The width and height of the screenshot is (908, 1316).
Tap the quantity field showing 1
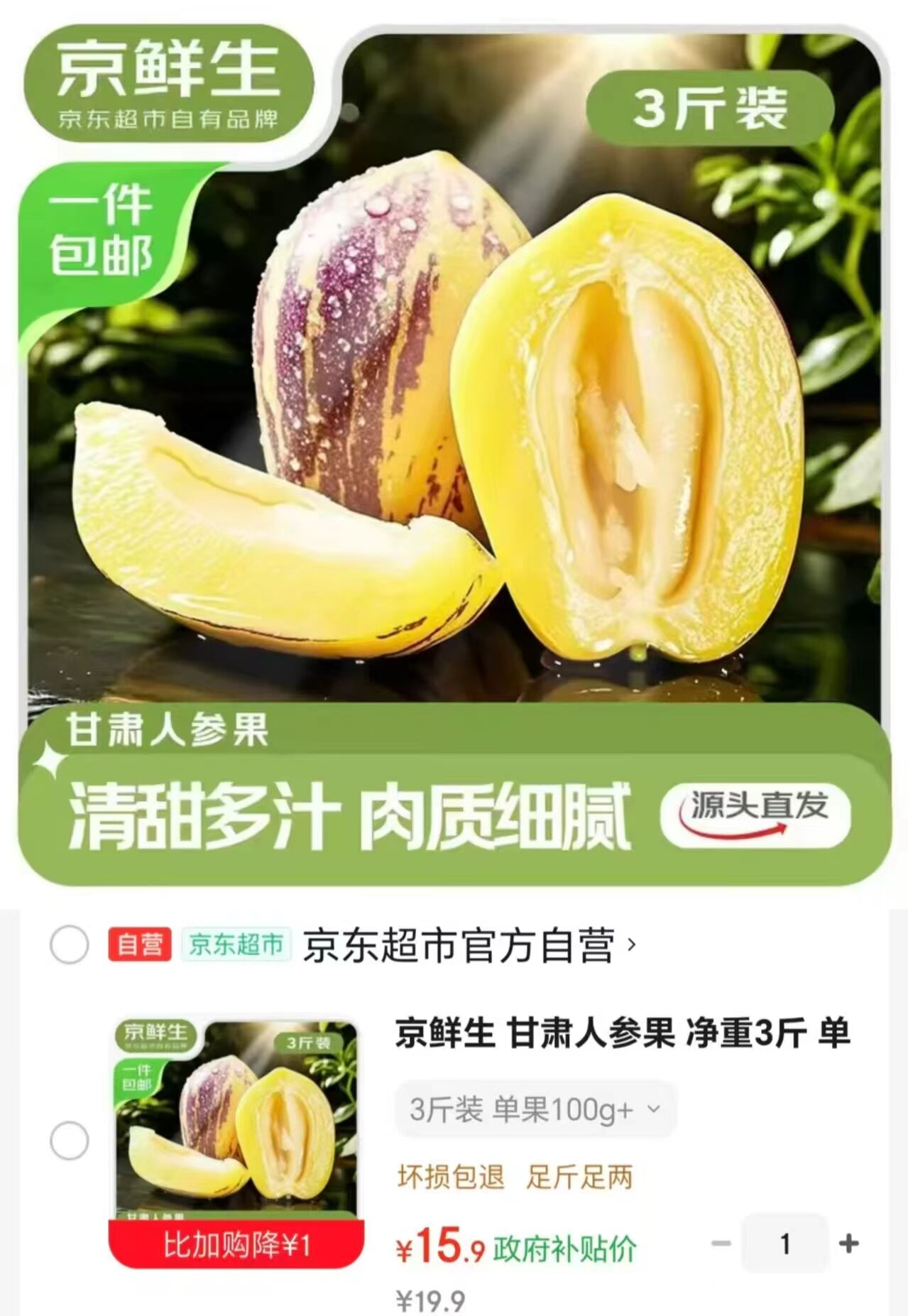pyautogui.click(x=784, y=1243)
